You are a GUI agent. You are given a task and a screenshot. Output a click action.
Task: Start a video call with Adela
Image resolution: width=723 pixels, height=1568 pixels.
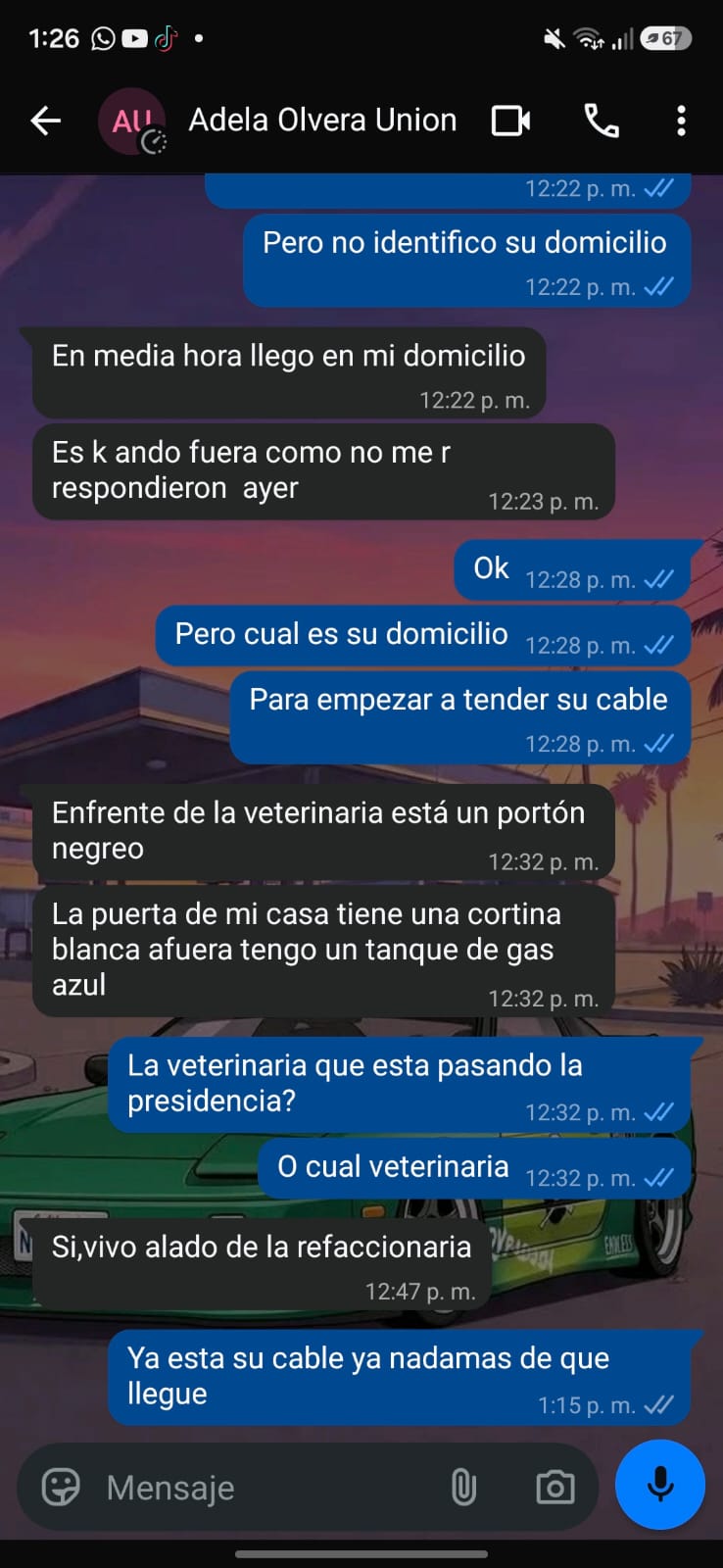tap(510, 121)
